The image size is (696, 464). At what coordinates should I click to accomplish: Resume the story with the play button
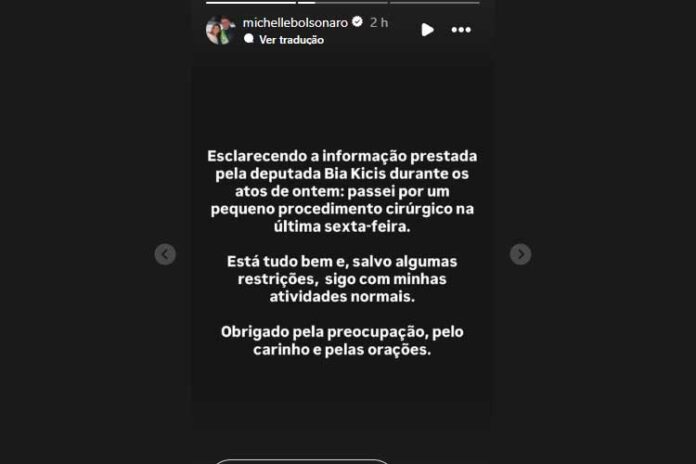click(x=427, y=30)
